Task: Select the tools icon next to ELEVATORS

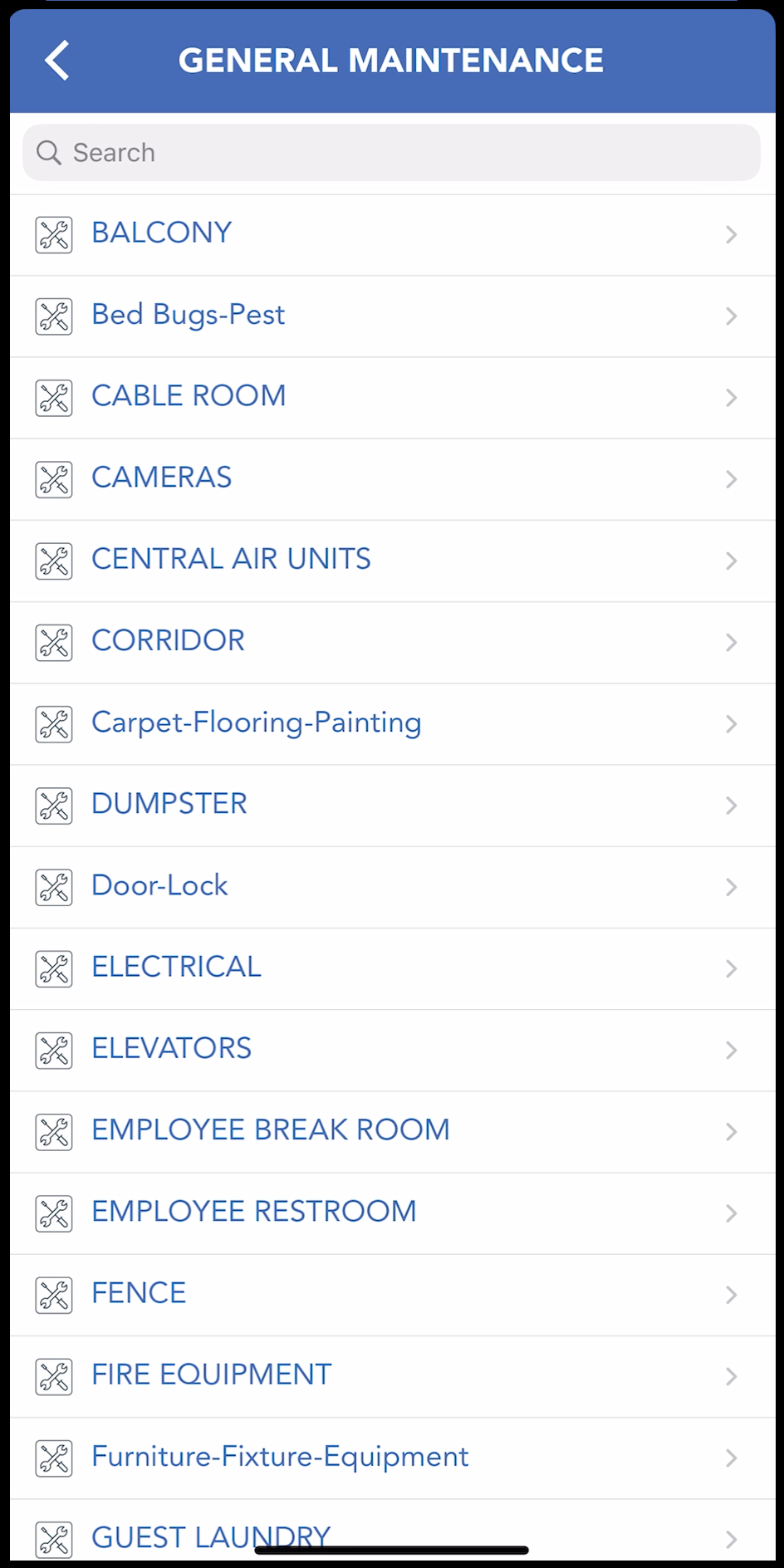Action: tap(54, 1050)
